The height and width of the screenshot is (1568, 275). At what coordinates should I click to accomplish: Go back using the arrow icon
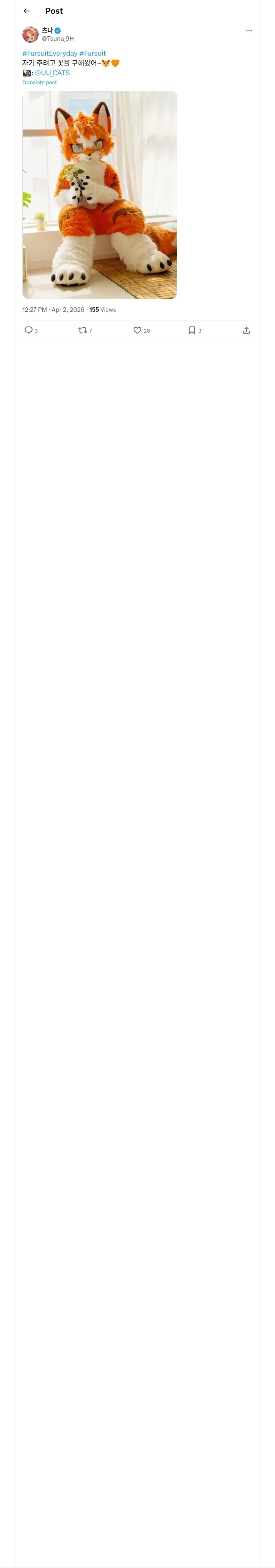[27, 11]
